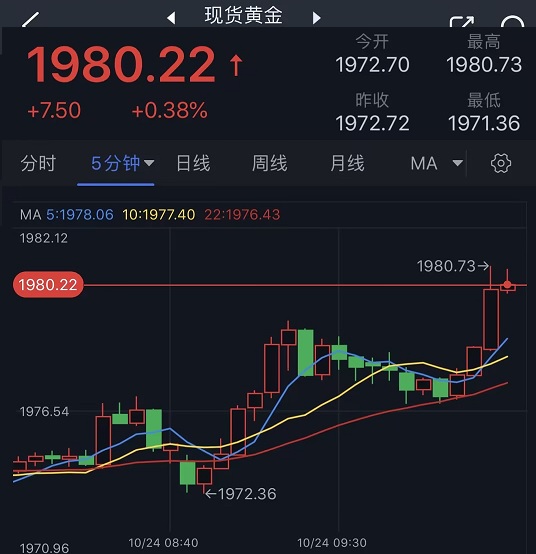Switch to the 周线 weekly chart
Viewport: 536px width, 554px height.
pyautogui.click(x=270, y=163)
